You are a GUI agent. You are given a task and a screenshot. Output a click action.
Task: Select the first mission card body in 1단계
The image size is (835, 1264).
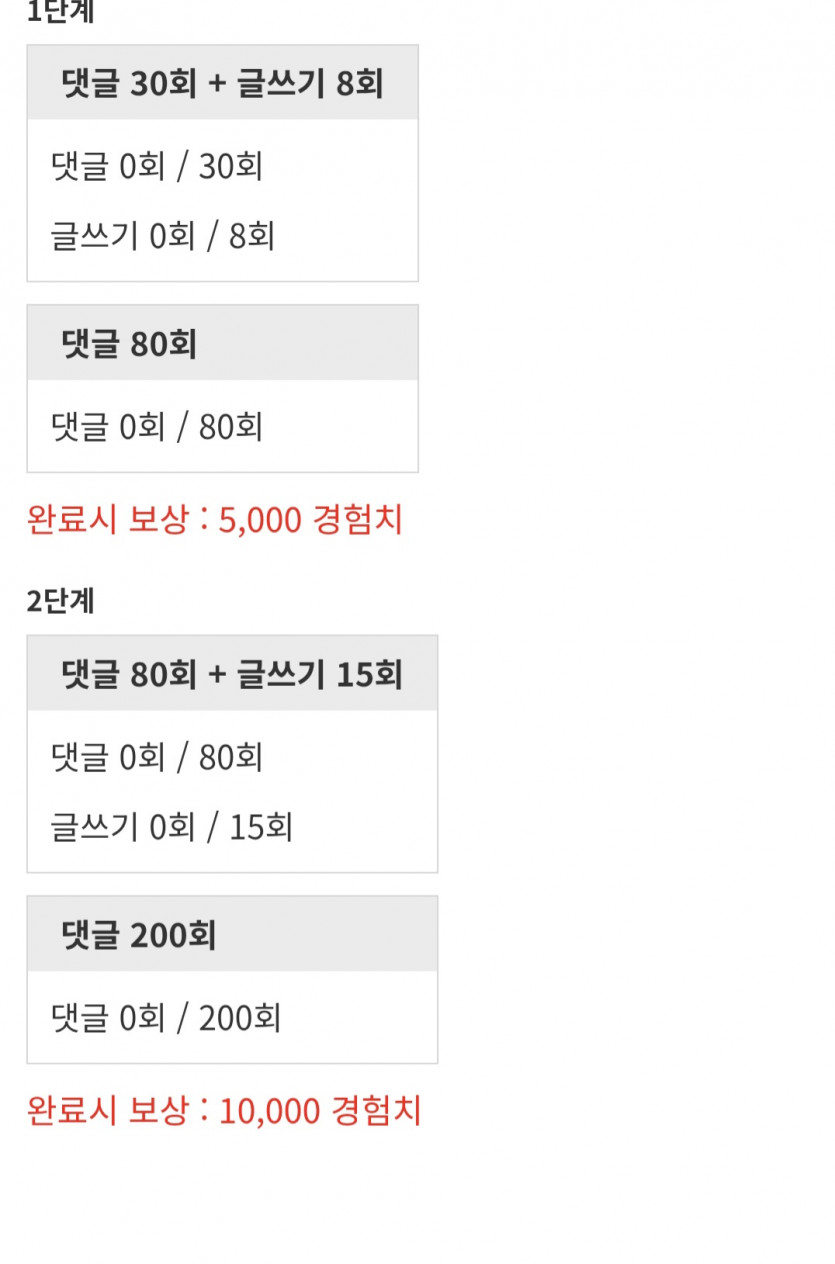tap(222, 200)
